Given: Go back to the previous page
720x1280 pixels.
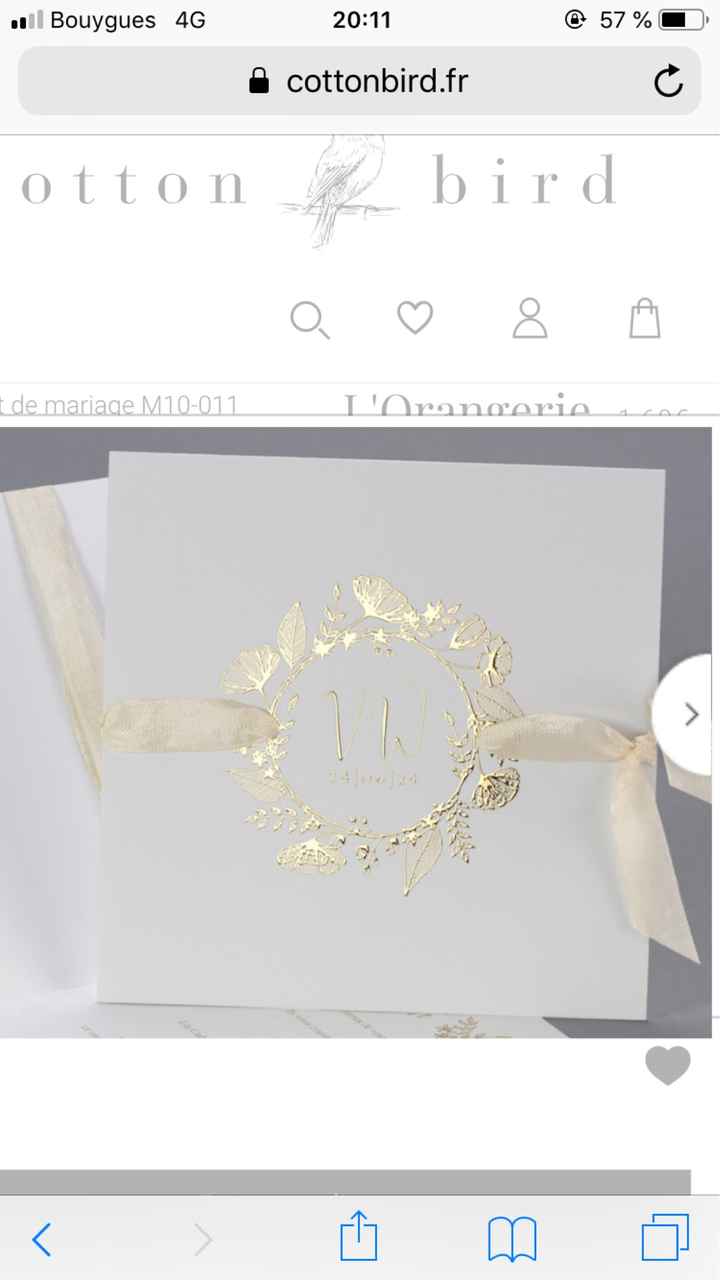Looking at the screenshot, I should pyautogui.click(x=42, y=1240).
